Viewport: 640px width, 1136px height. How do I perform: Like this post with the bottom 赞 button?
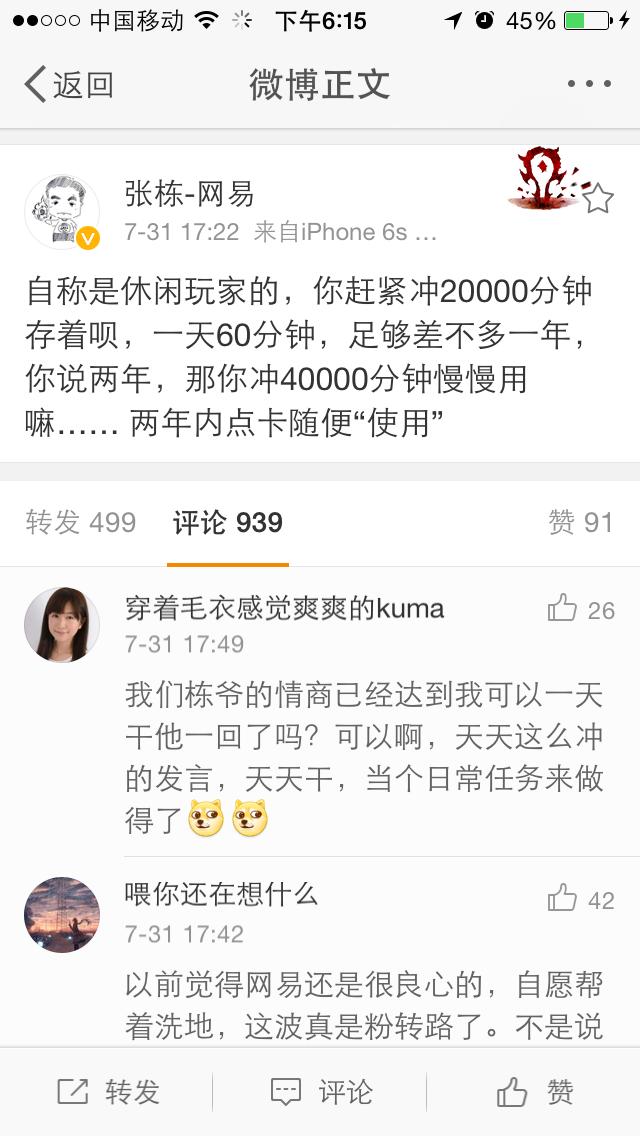[535, 1092]
